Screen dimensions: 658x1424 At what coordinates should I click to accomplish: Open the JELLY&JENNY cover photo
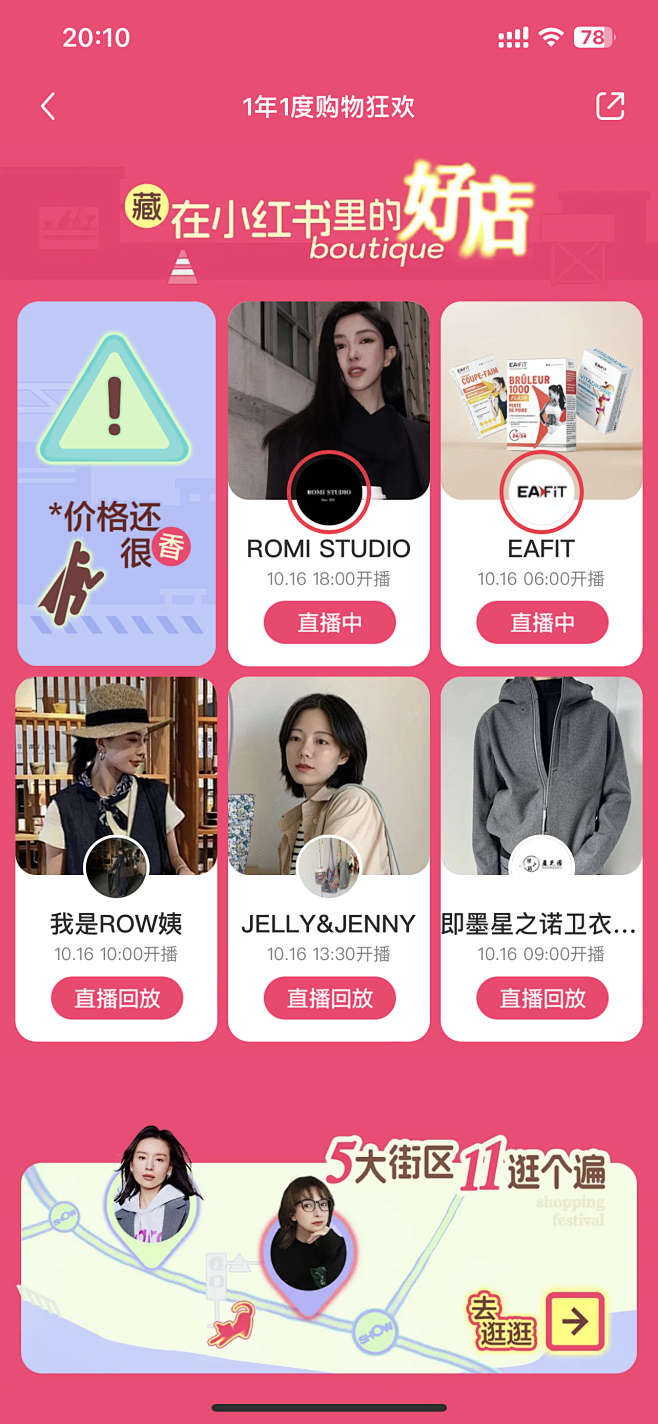(329, 760)
